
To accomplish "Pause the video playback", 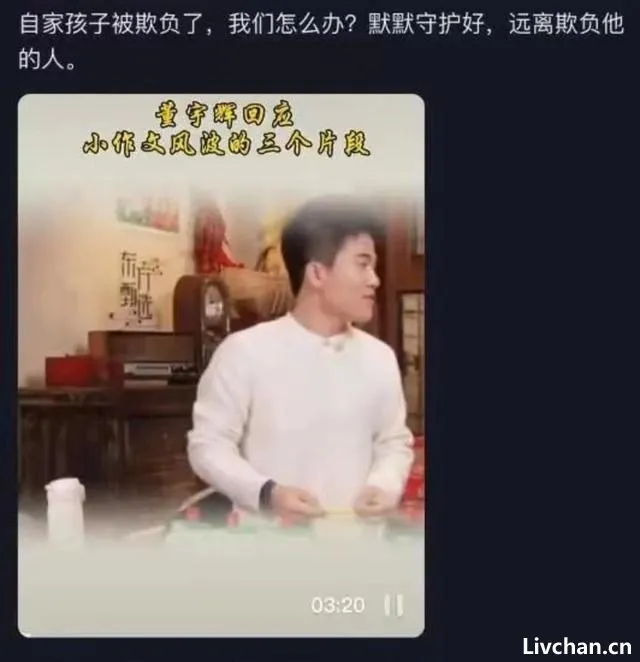I will [x=394, y=605].
